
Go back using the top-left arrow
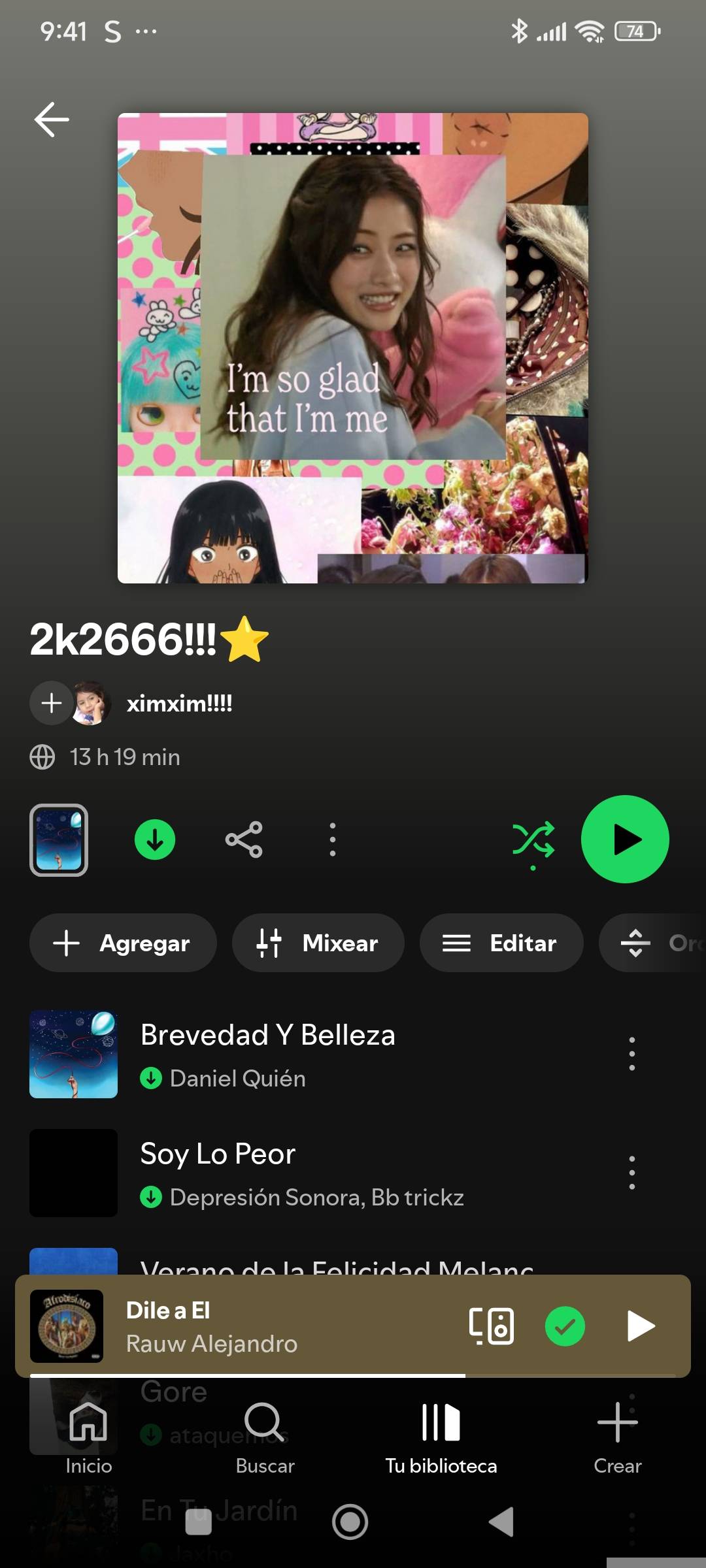(x=52, y=120)
